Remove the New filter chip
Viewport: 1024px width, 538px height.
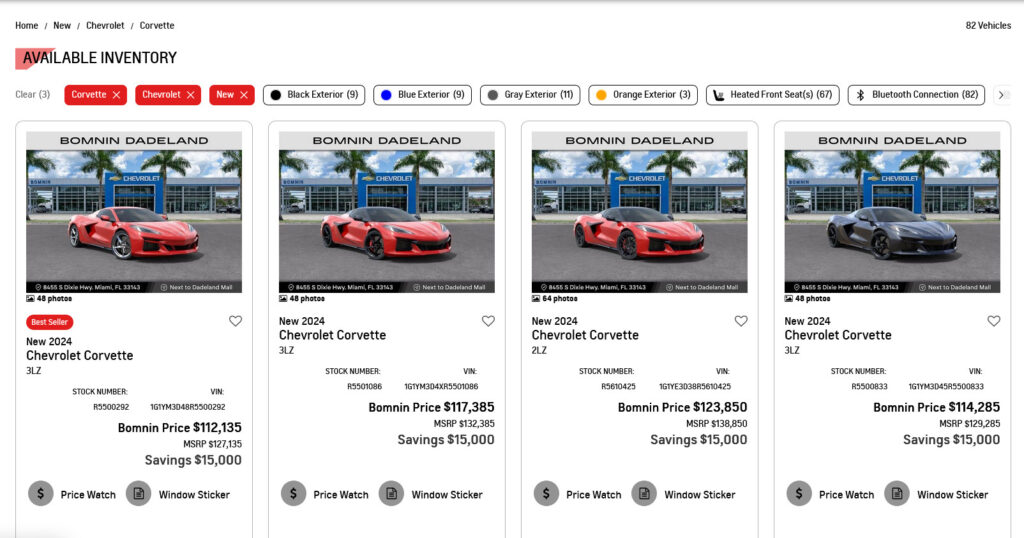tap(243, 95)
